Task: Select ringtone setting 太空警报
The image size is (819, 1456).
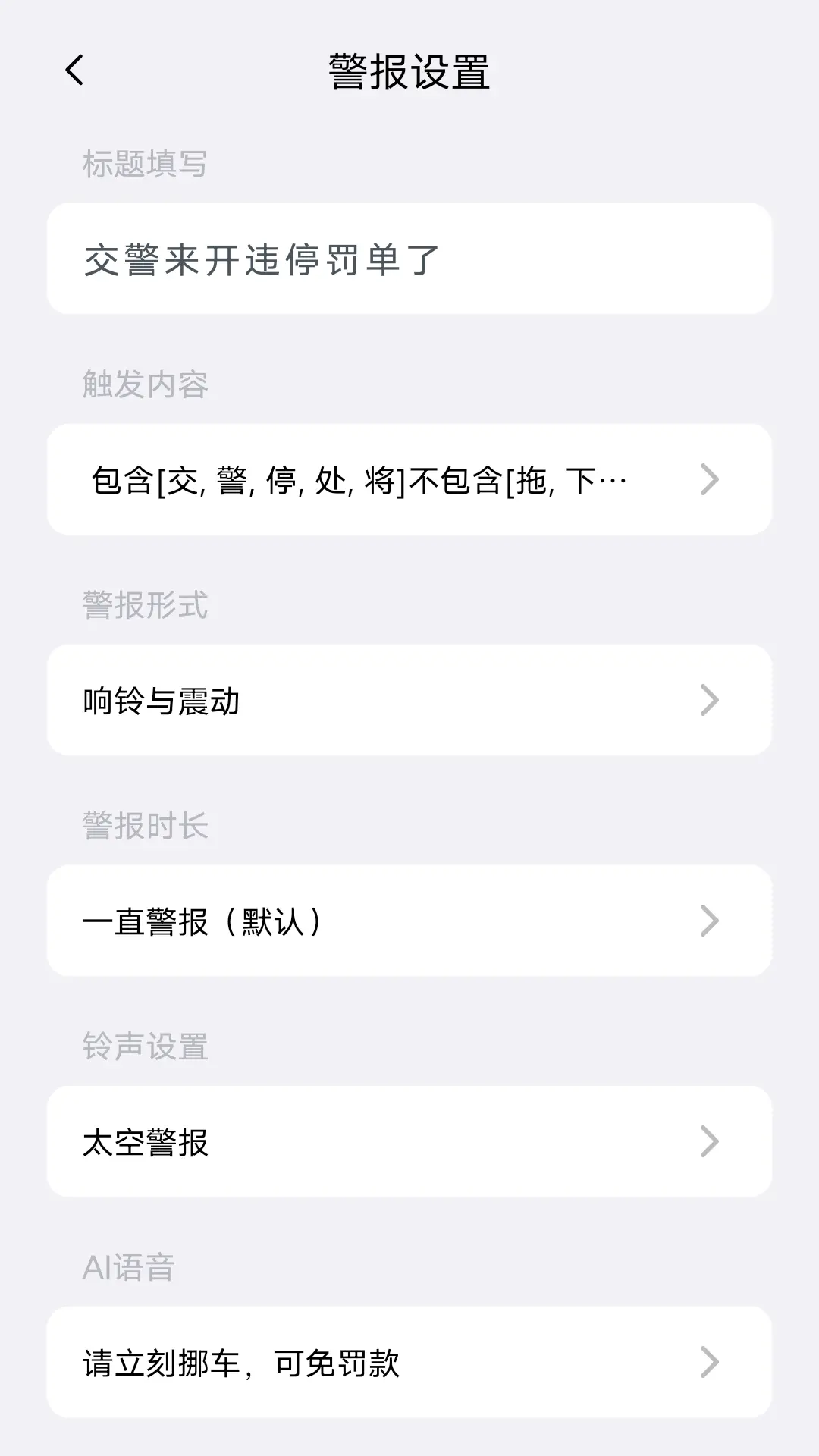Action: (x=409, y=1142)
